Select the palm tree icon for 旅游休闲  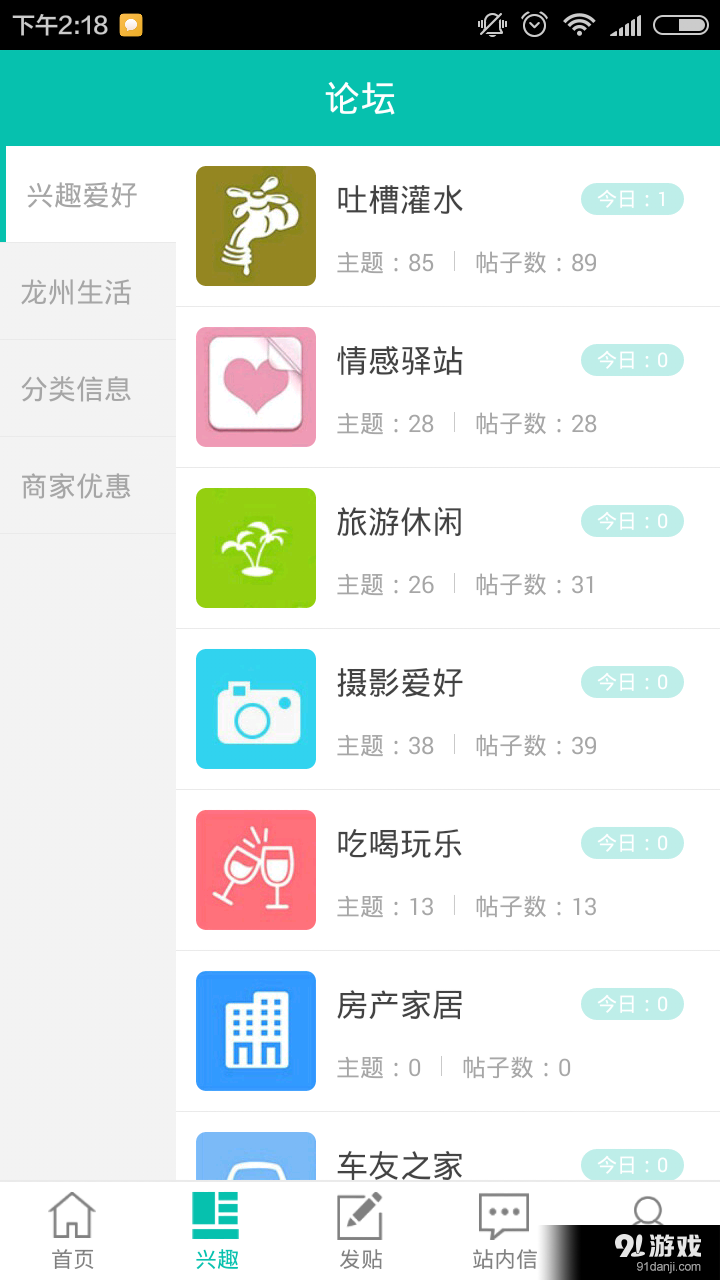pyautogui.click(x=255, y=548)
